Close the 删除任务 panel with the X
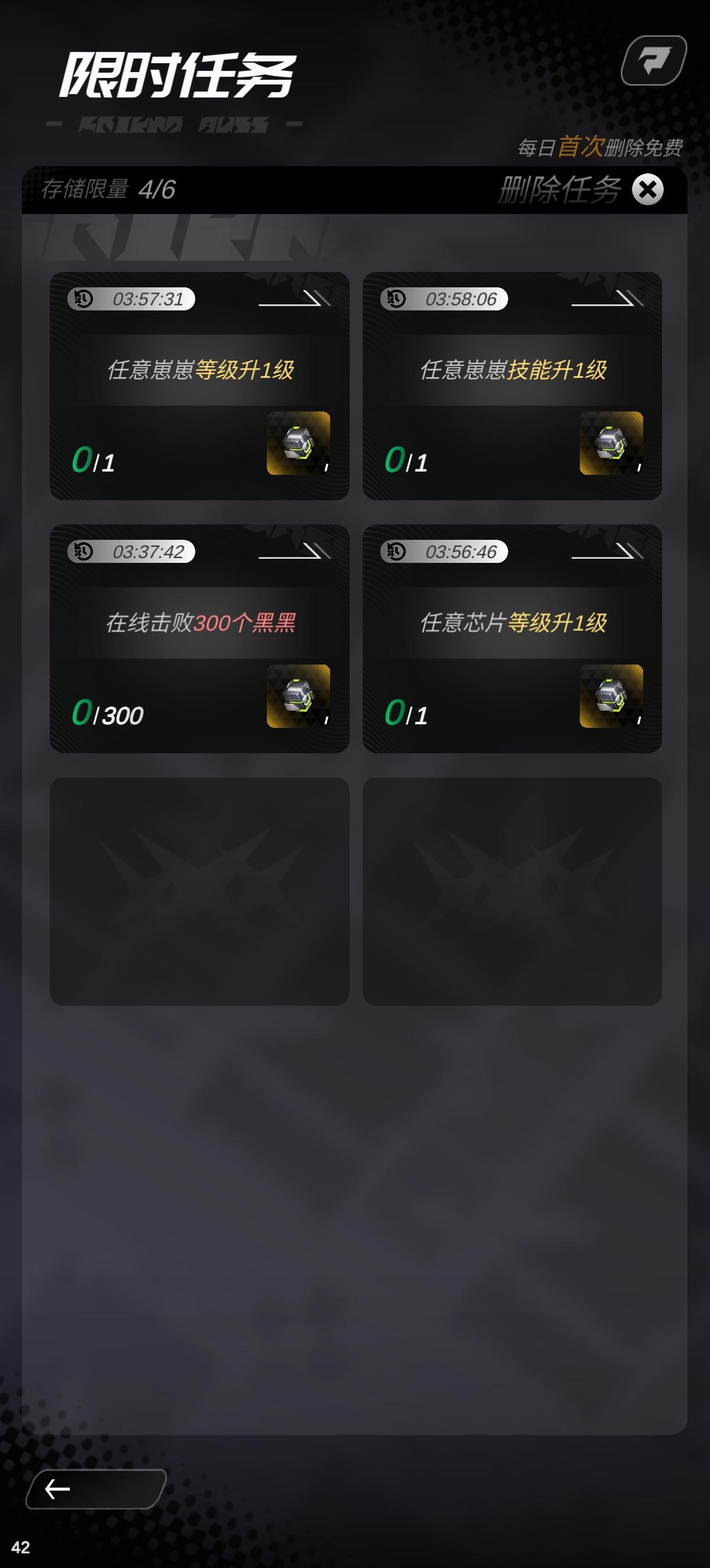 click(649, 190)
